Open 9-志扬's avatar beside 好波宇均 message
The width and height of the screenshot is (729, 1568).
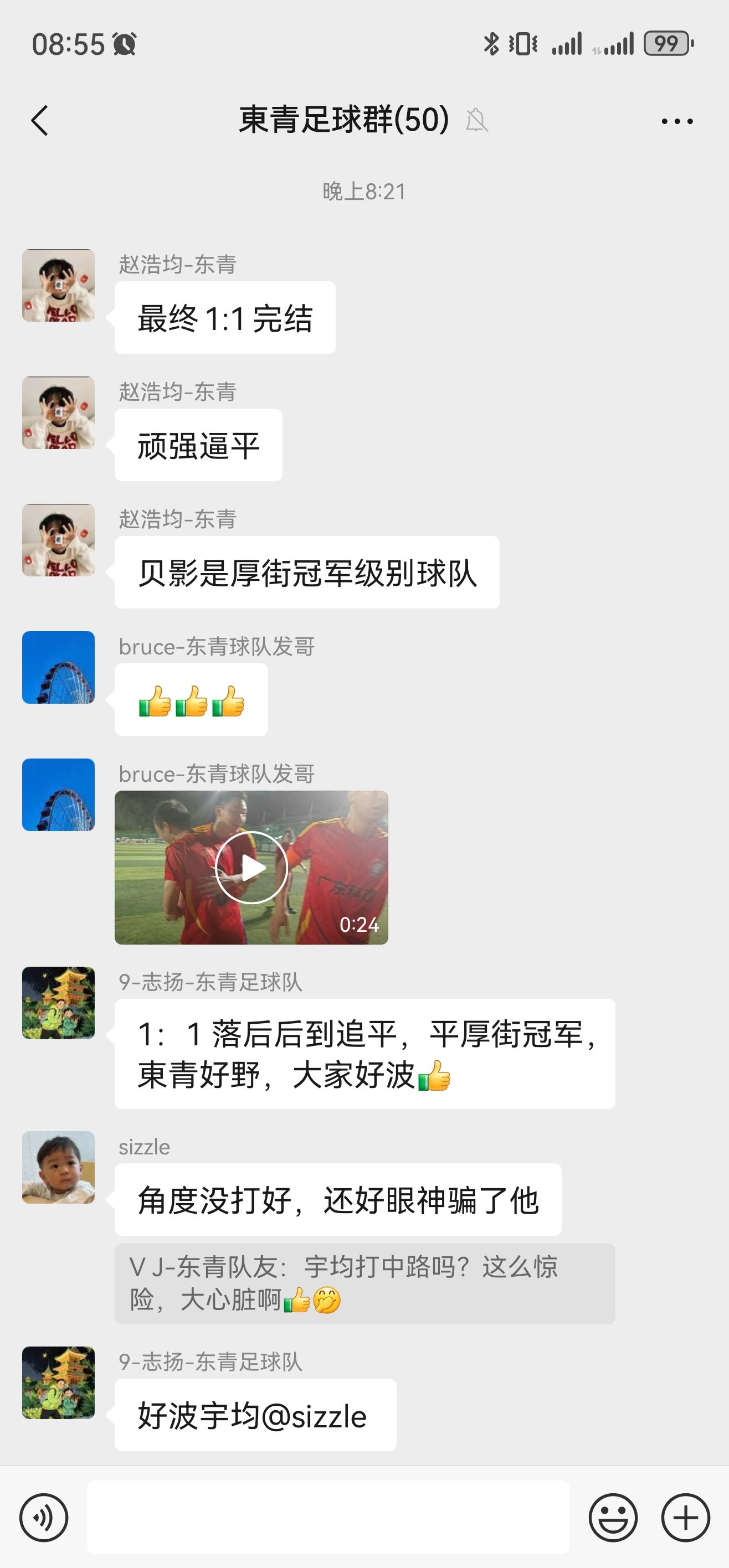point(59,1383)
